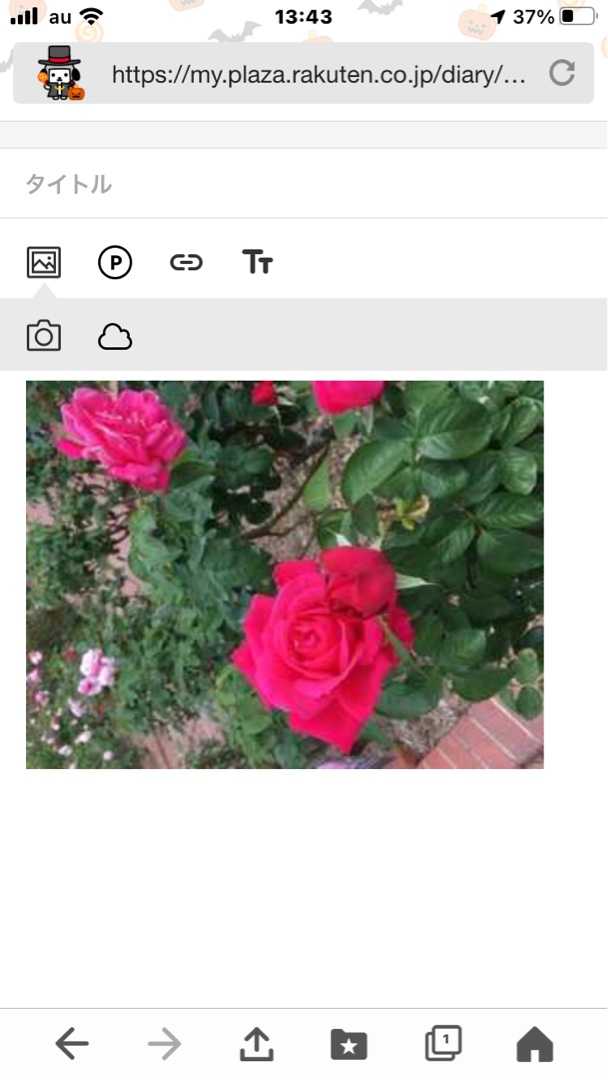Image resolution: width=608 pixels, height=1080 pixels.
Task: Tap the タイトル title field
Action: 300,184
